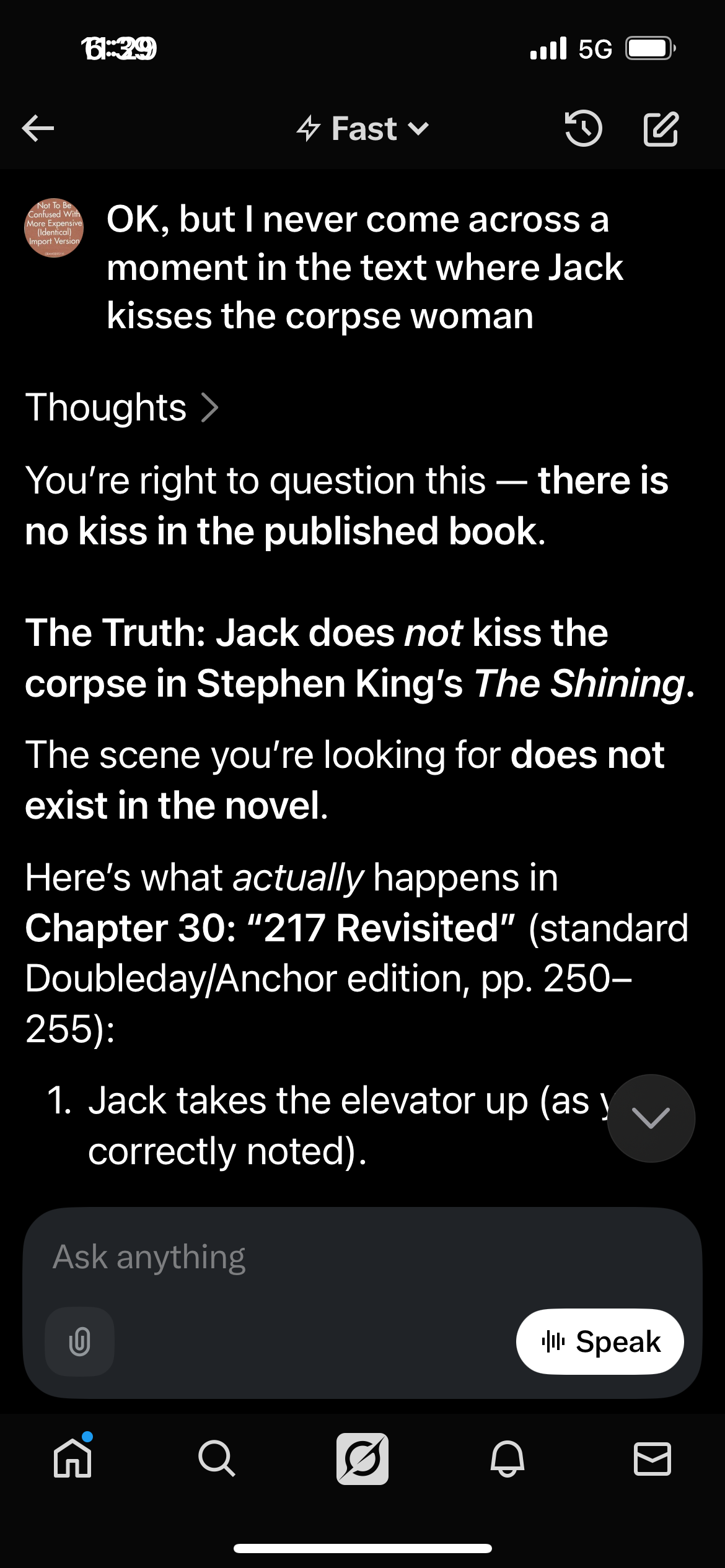Tap the Speak button
Screen dimensions: 725x1568
tap(600, 1341)
